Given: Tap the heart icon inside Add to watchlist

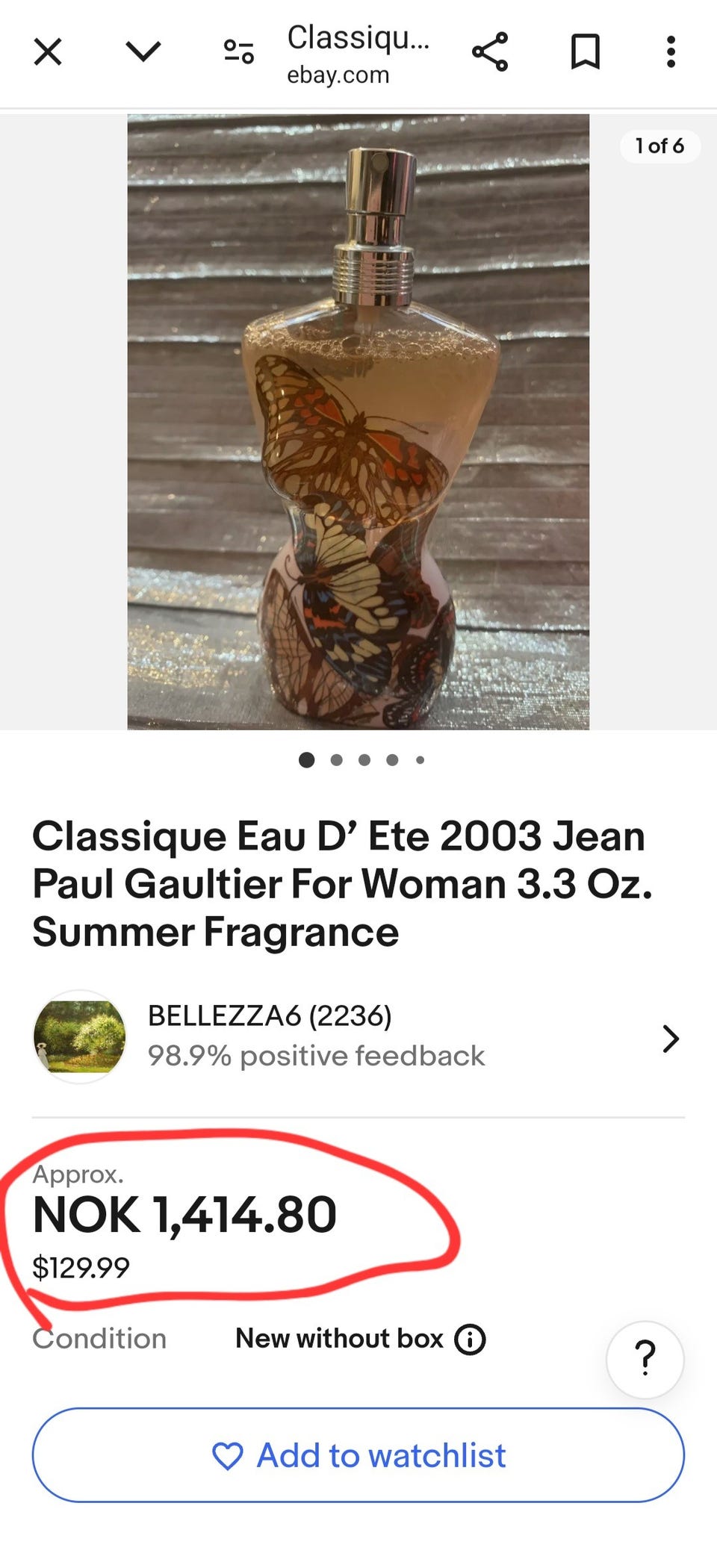Looking at the screenshot, I should [229, 1455].
